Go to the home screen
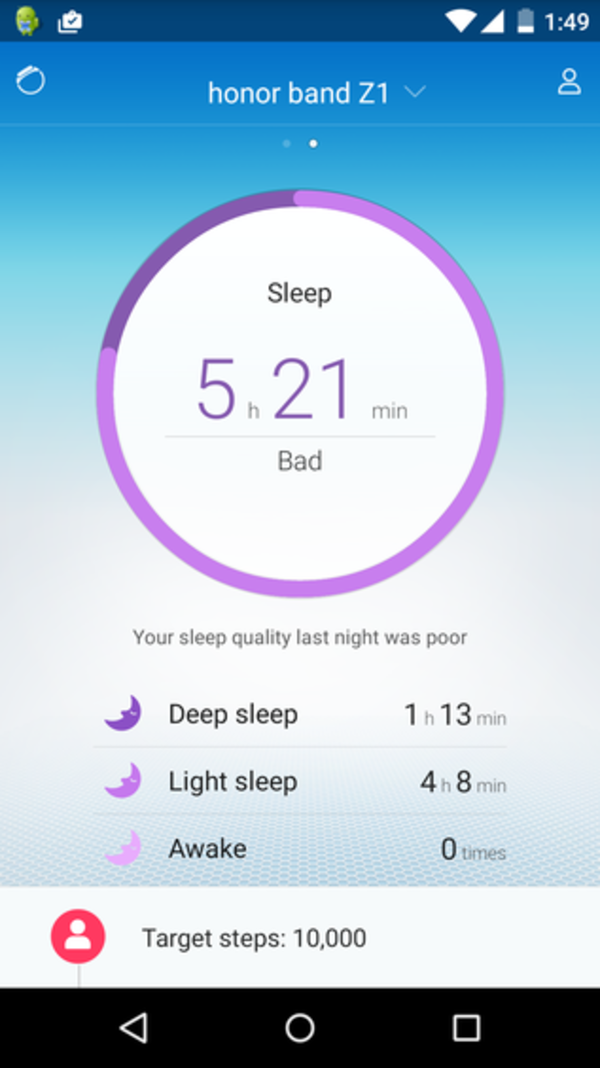The height and width of the screenshot is (1068, 600). pos(300,1027)
